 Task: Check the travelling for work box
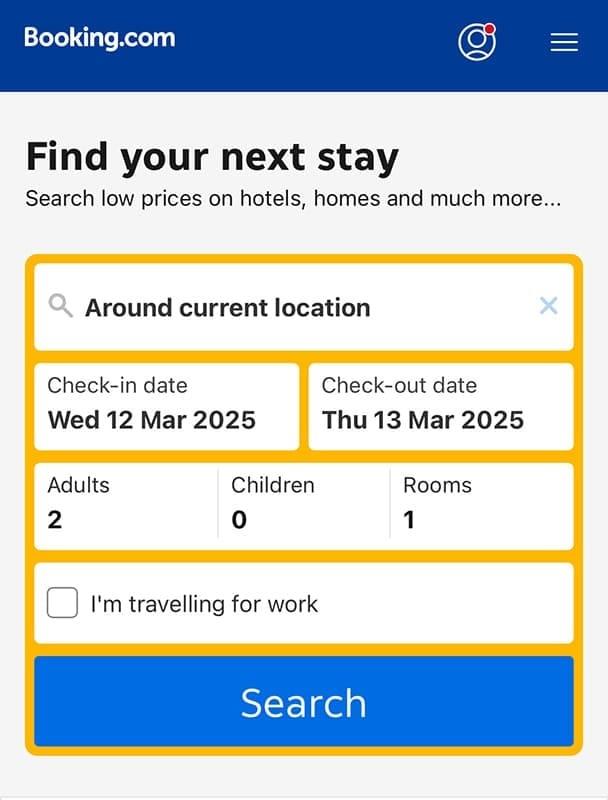click(63, 603)
